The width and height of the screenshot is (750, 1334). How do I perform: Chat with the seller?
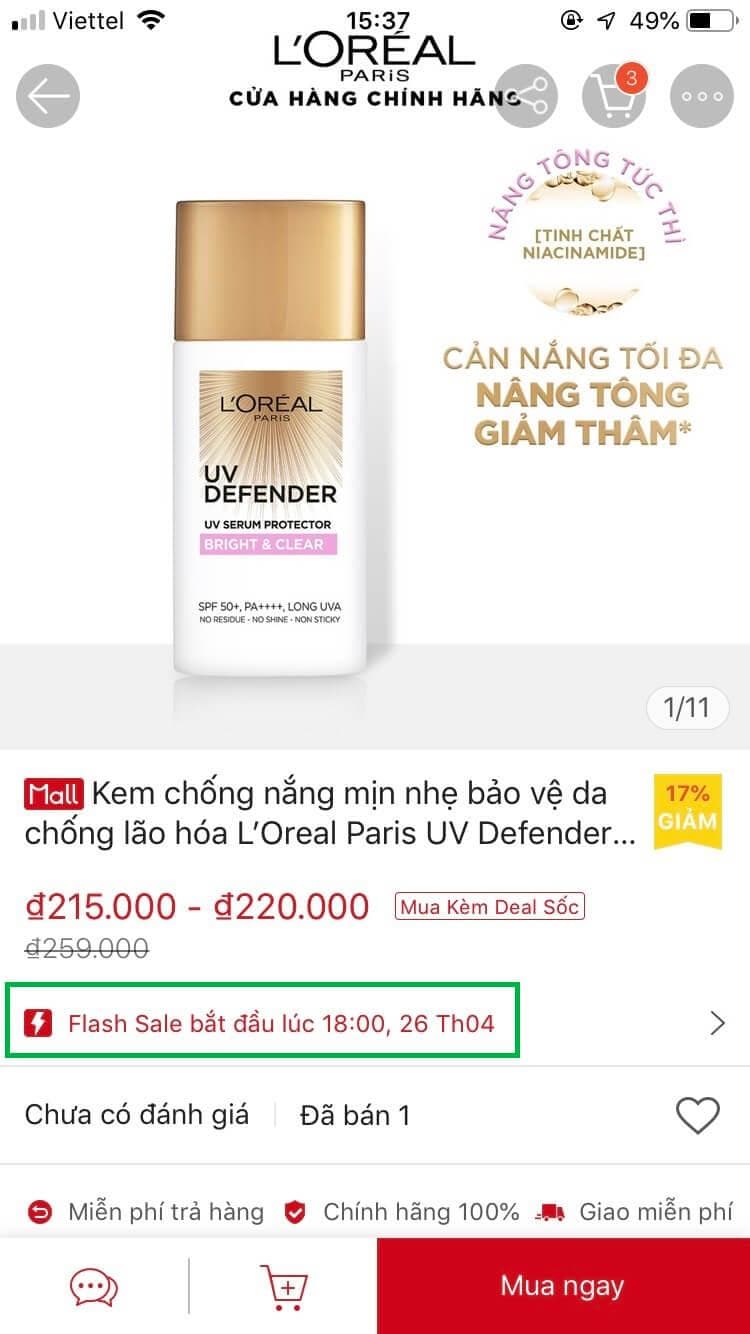coord(94,1286)
